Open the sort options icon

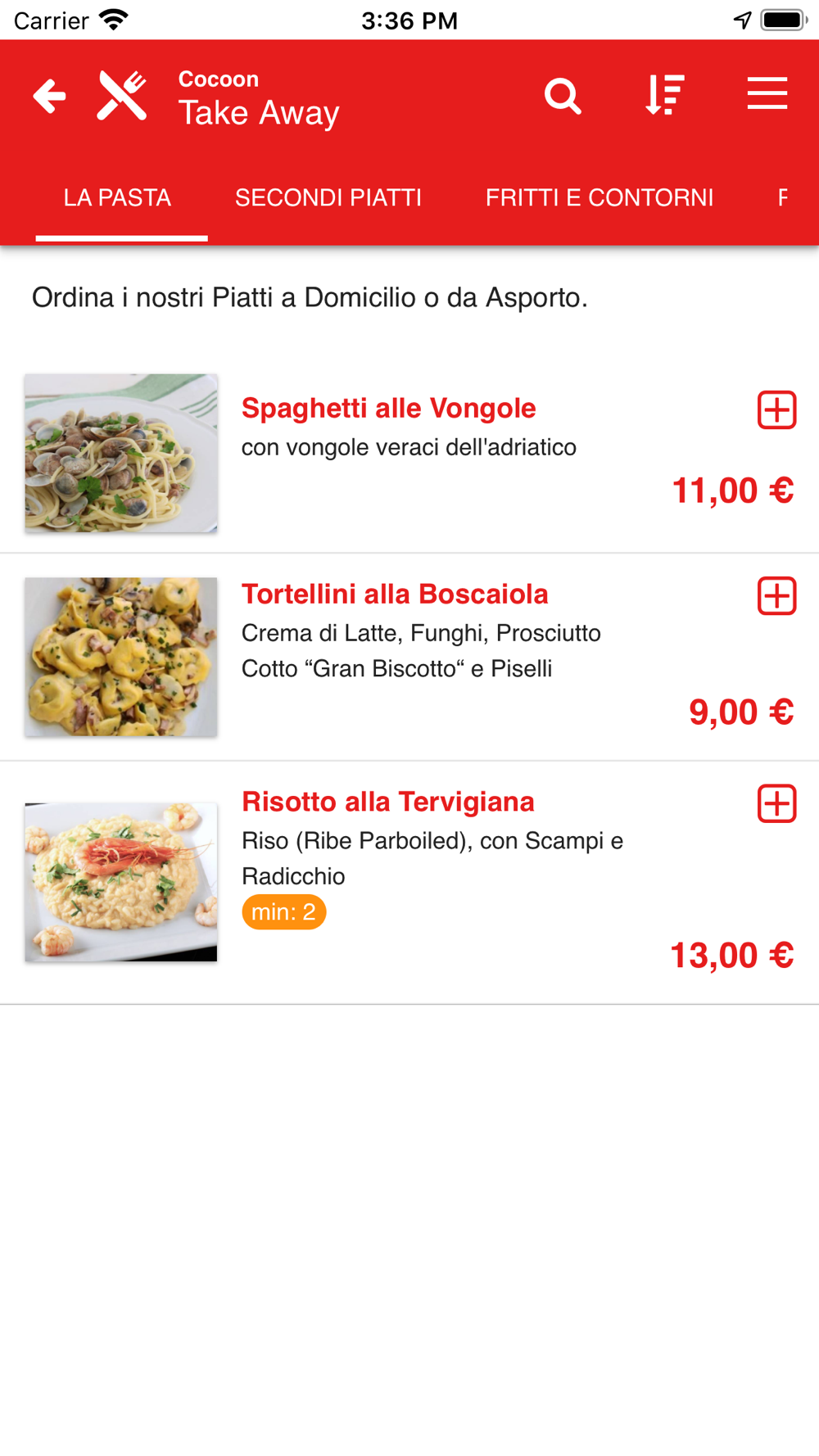pyautogui.click(x=664, y=95)
